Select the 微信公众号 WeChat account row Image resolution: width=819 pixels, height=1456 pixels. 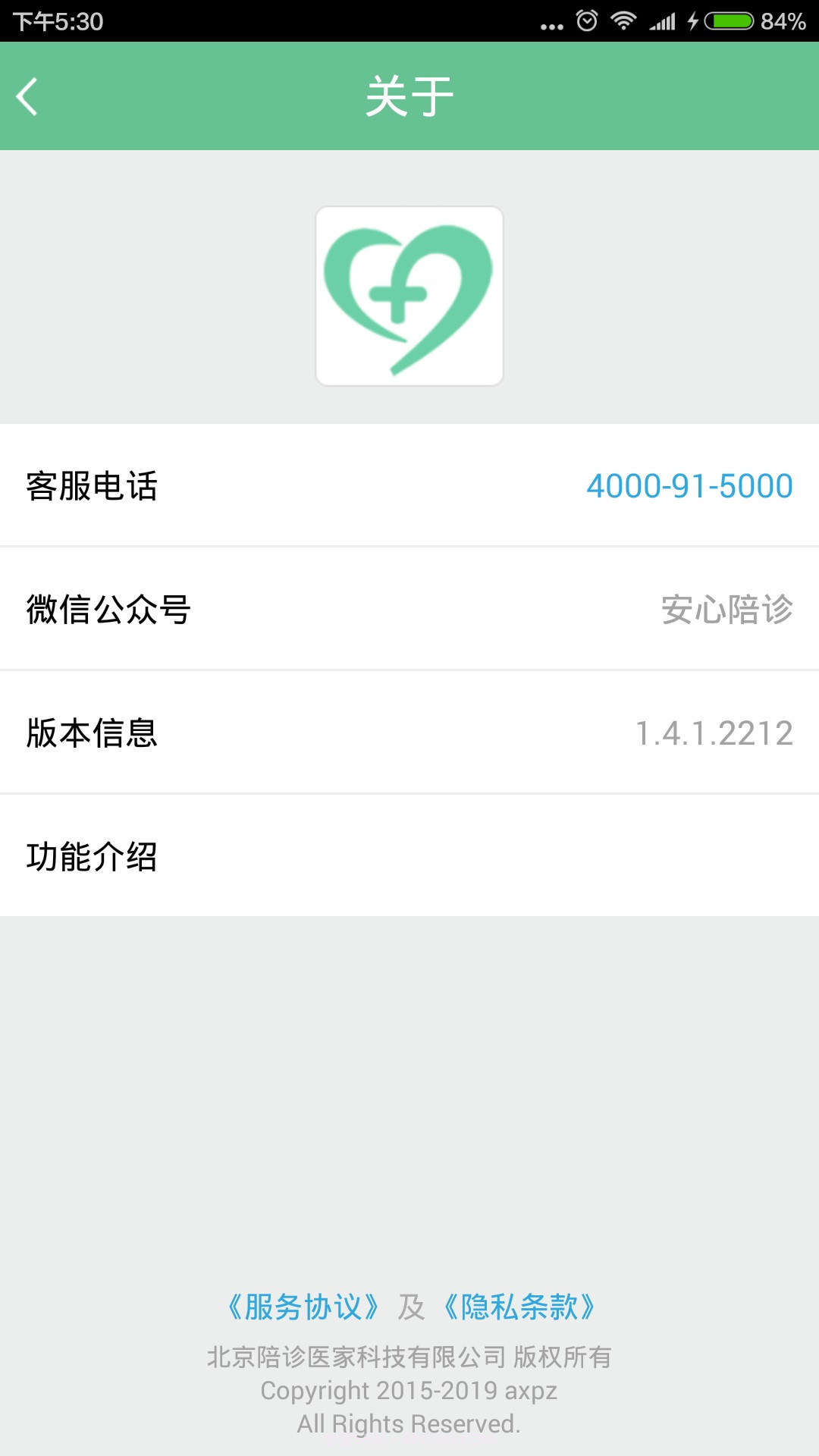tap(409, 610)
